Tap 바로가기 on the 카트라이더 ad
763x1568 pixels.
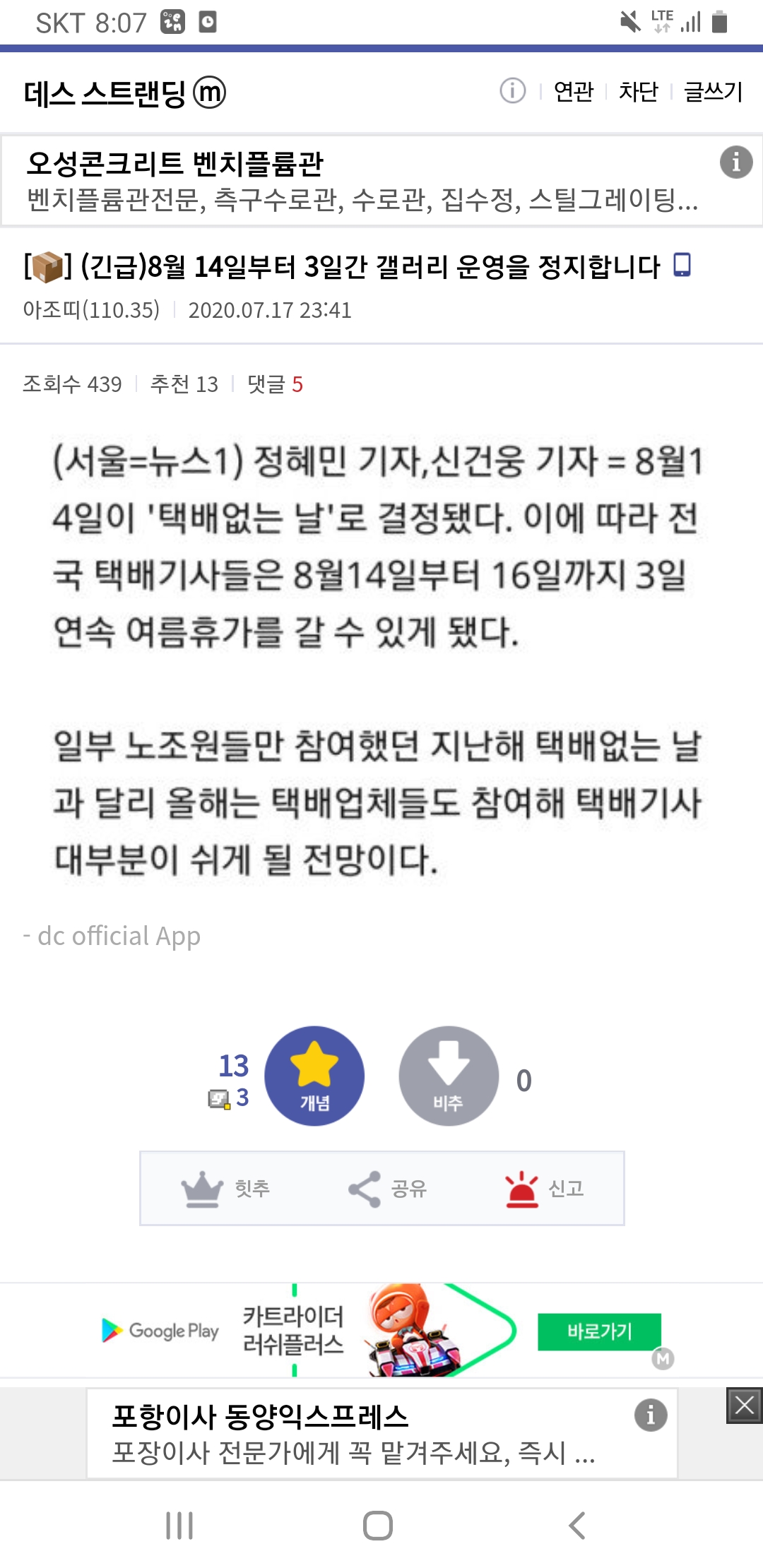[599, 1331]
